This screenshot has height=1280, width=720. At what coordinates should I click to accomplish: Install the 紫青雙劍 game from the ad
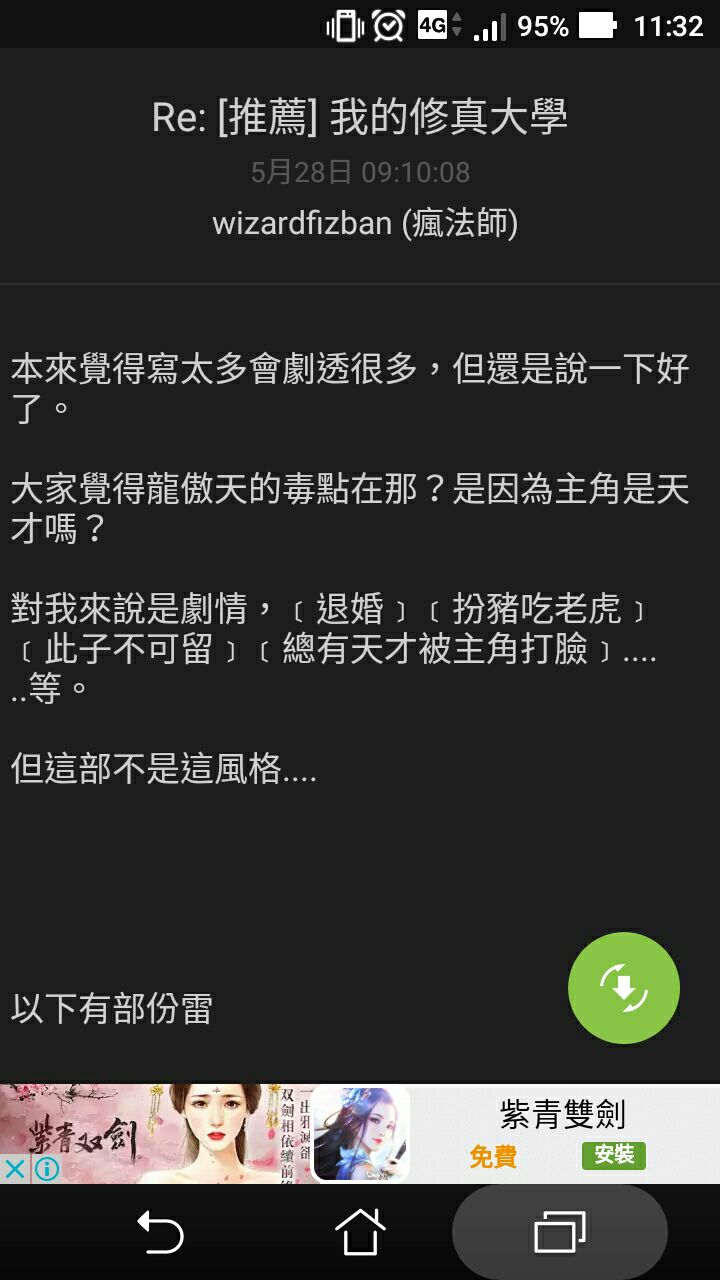coord(613,1156)
